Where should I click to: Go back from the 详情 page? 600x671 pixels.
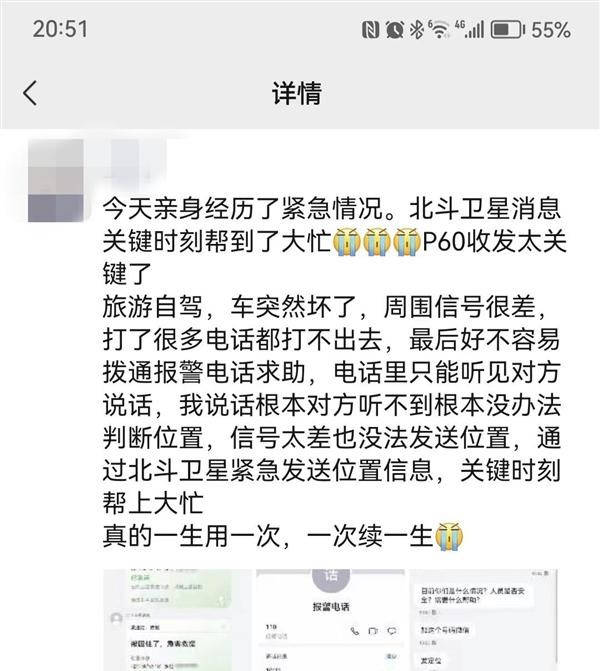[x=30, y=93]
